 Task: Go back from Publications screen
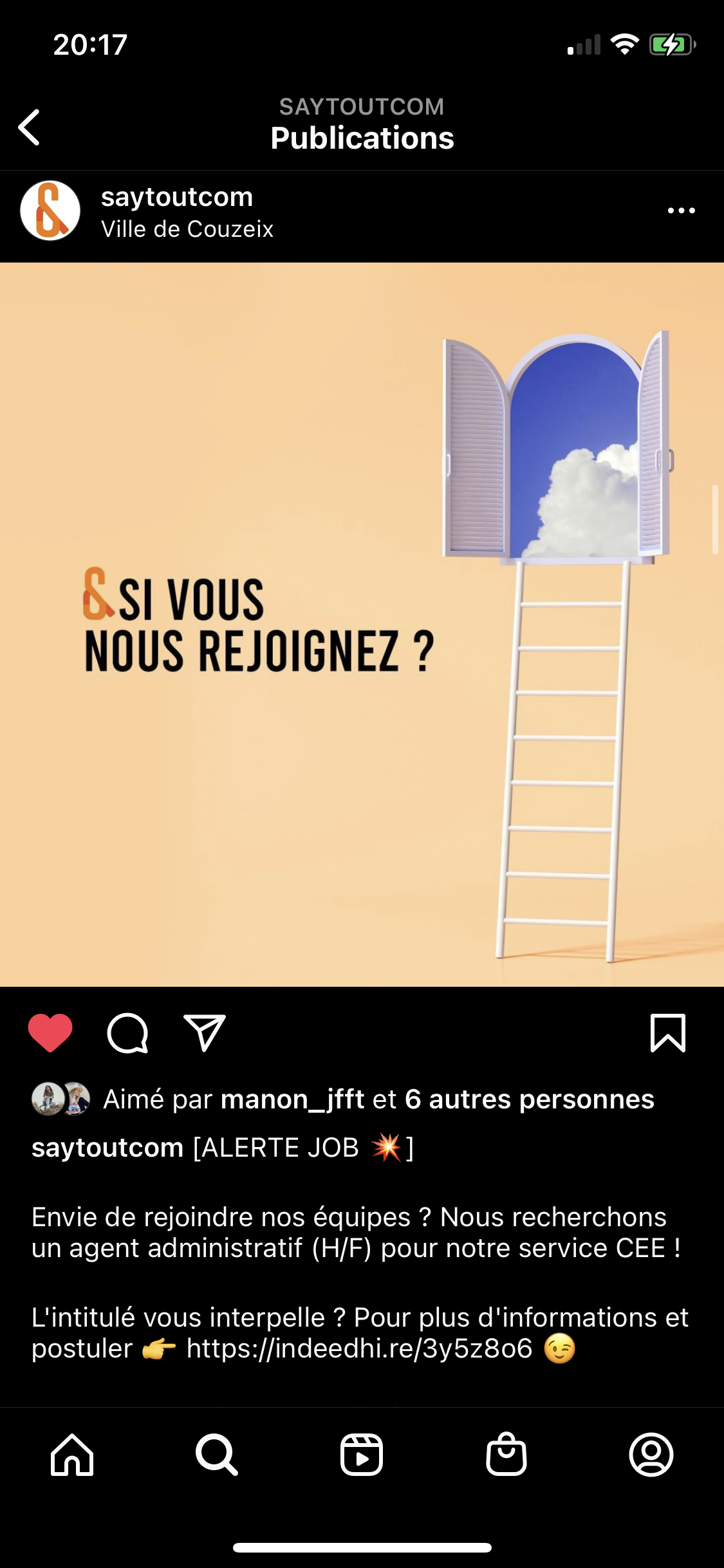coord(30,127)
